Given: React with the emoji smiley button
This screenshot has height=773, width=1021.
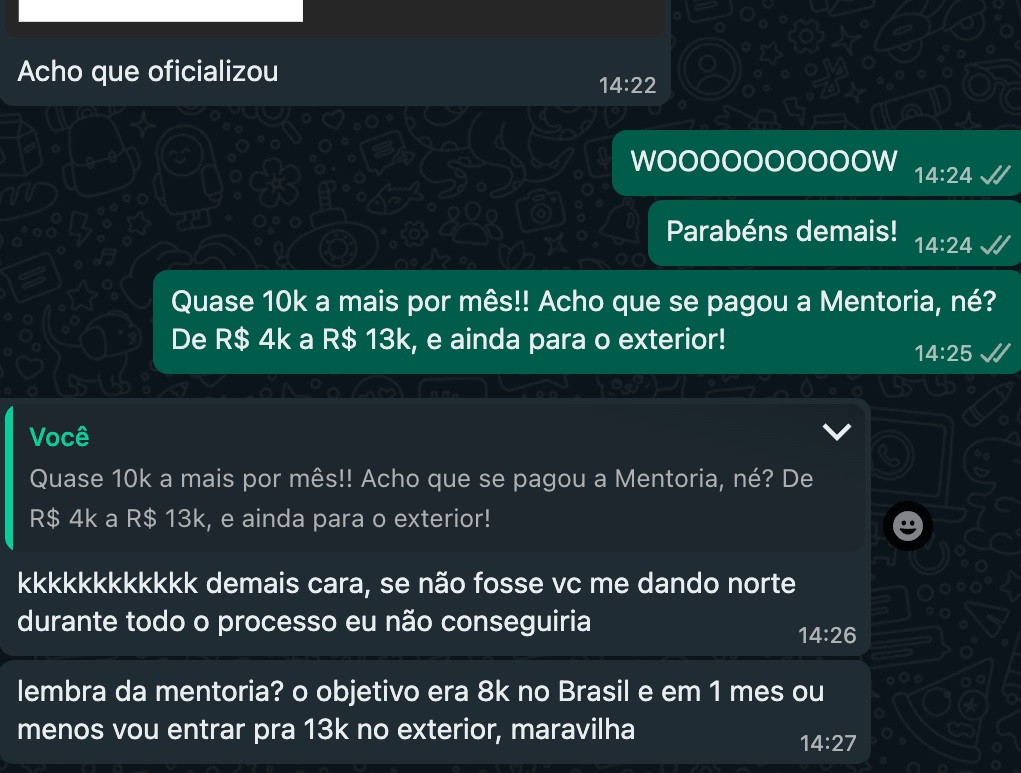Looking at the screenshot, I should tap(907, 526).
